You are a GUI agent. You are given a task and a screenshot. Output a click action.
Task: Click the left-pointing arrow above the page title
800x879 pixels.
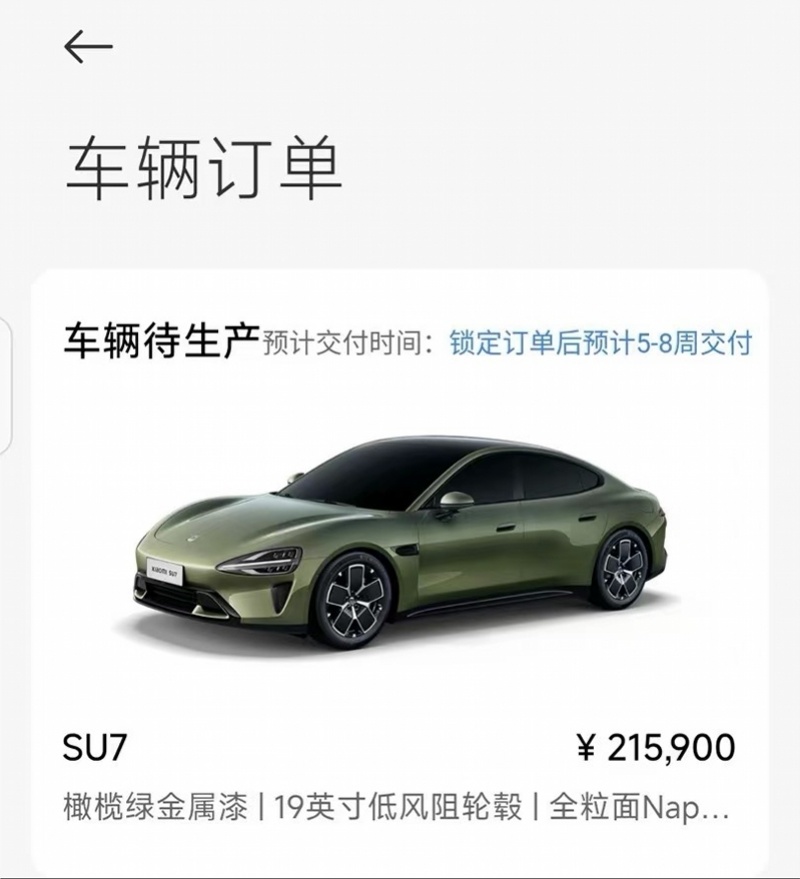coord(90,44)
